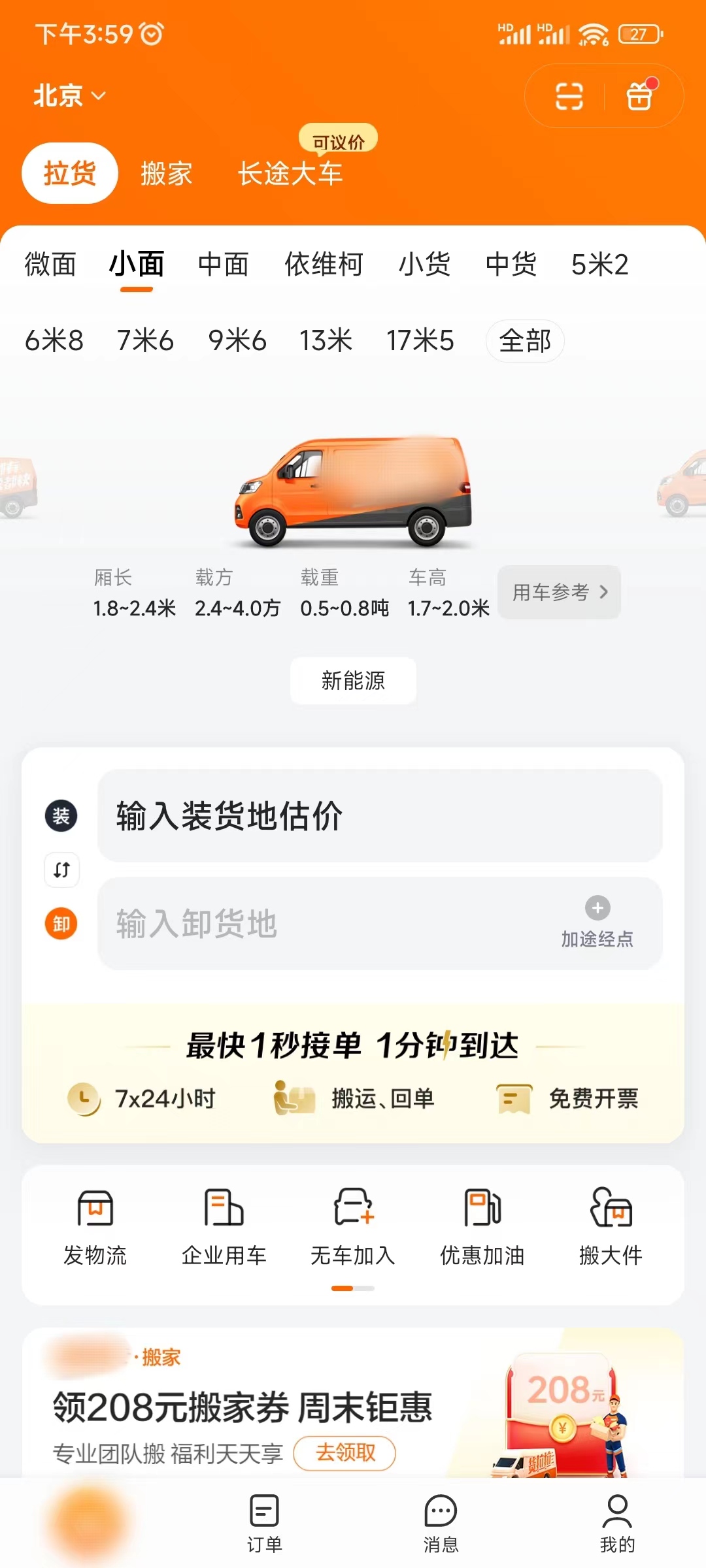Switch to the 搬家 moving tab
706x1568 pixels.
(165, 173)
